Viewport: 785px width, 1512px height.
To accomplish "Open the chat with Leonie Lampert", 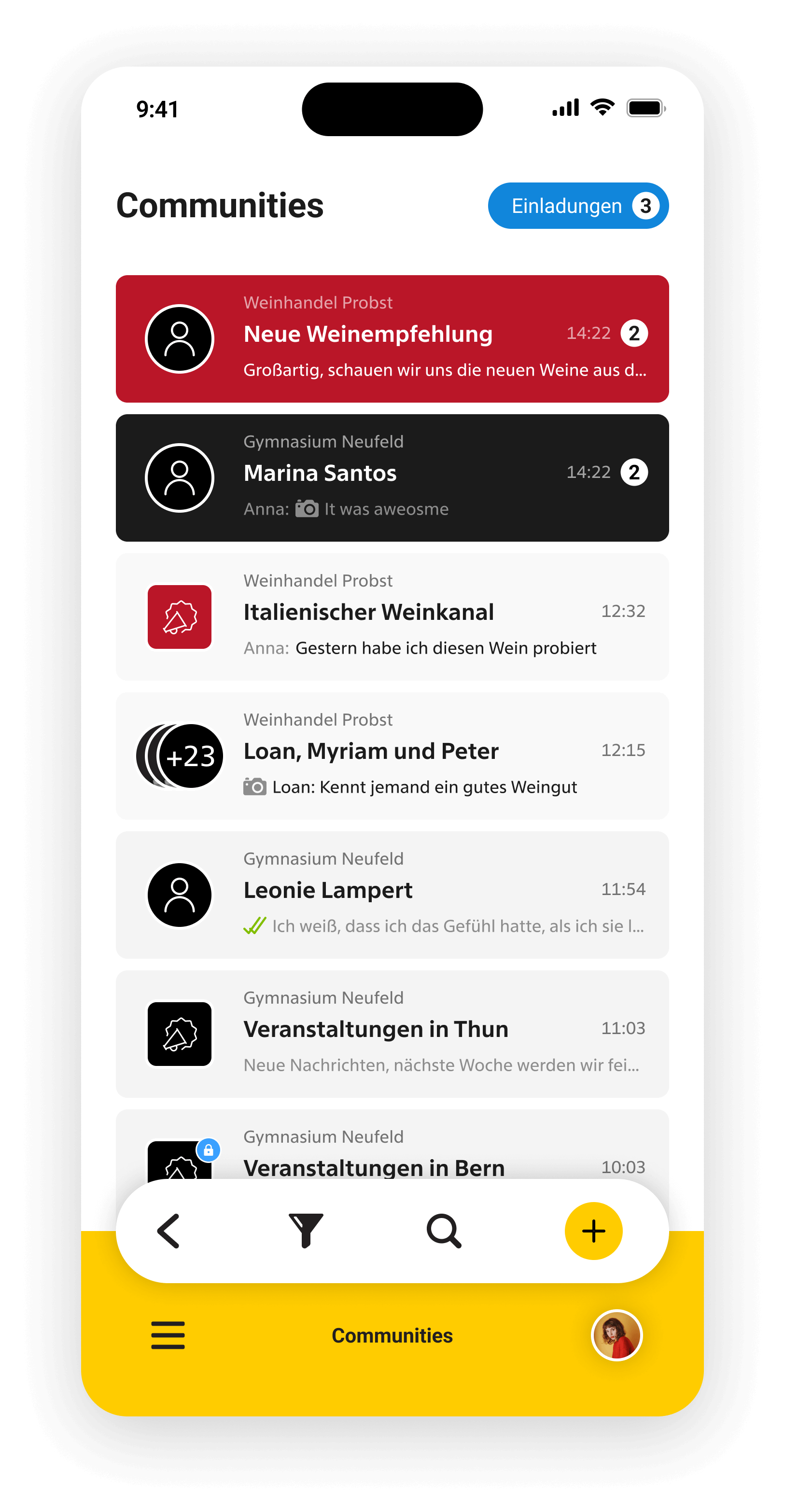I will pyautogui.click(x=392, y=895).
